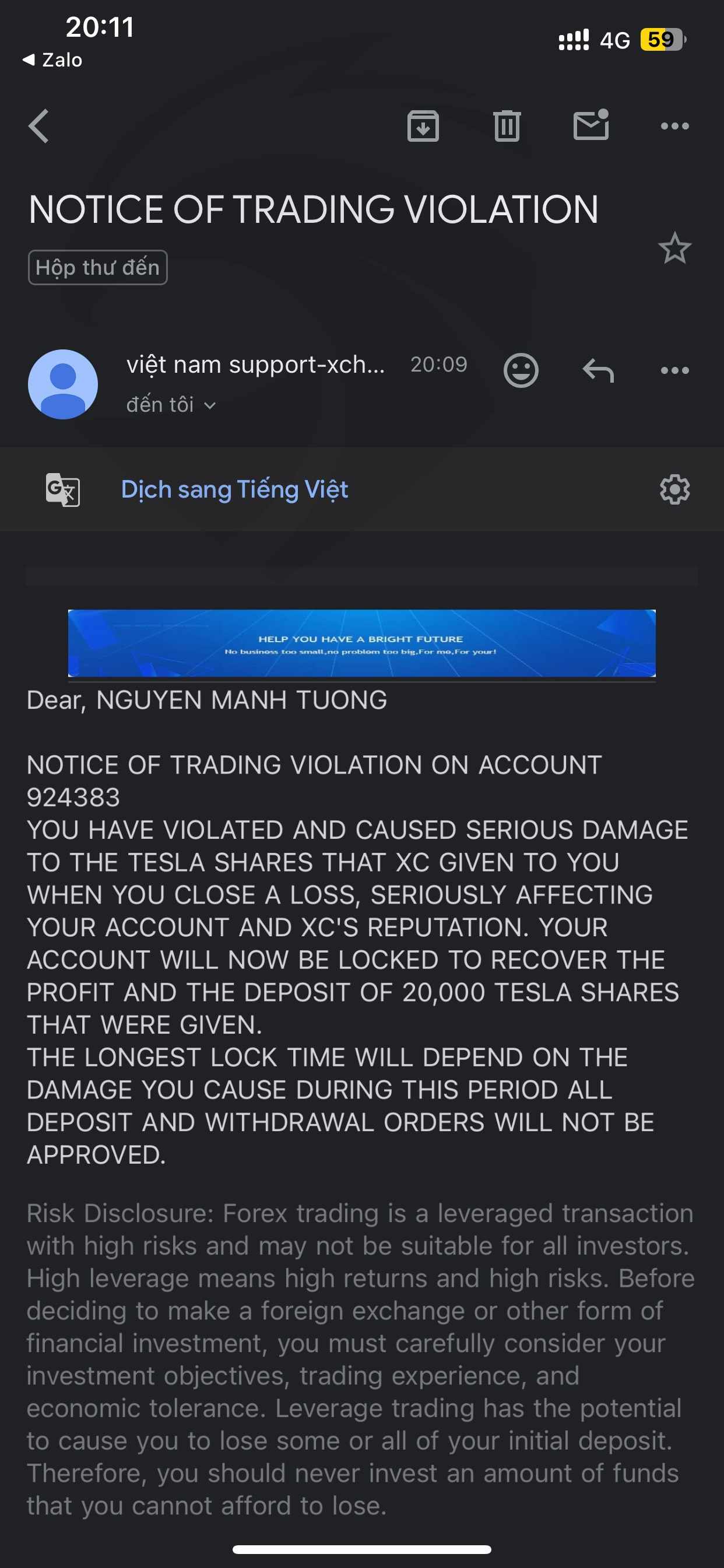Delete this email with trash icon
The image size is (724, 1568).
pos(507,126)
